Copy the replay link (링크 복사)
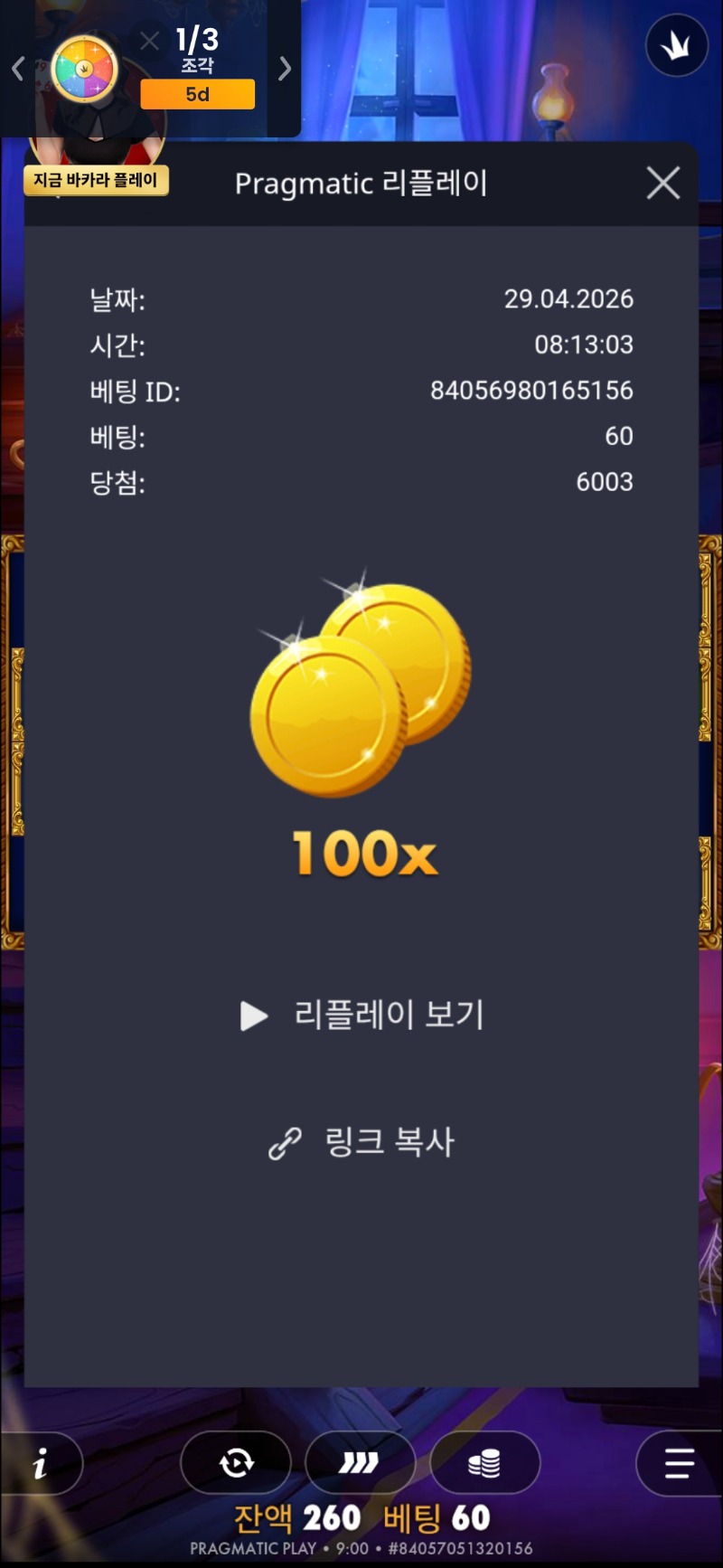The image size is (723, 1568). point(362,1142)
